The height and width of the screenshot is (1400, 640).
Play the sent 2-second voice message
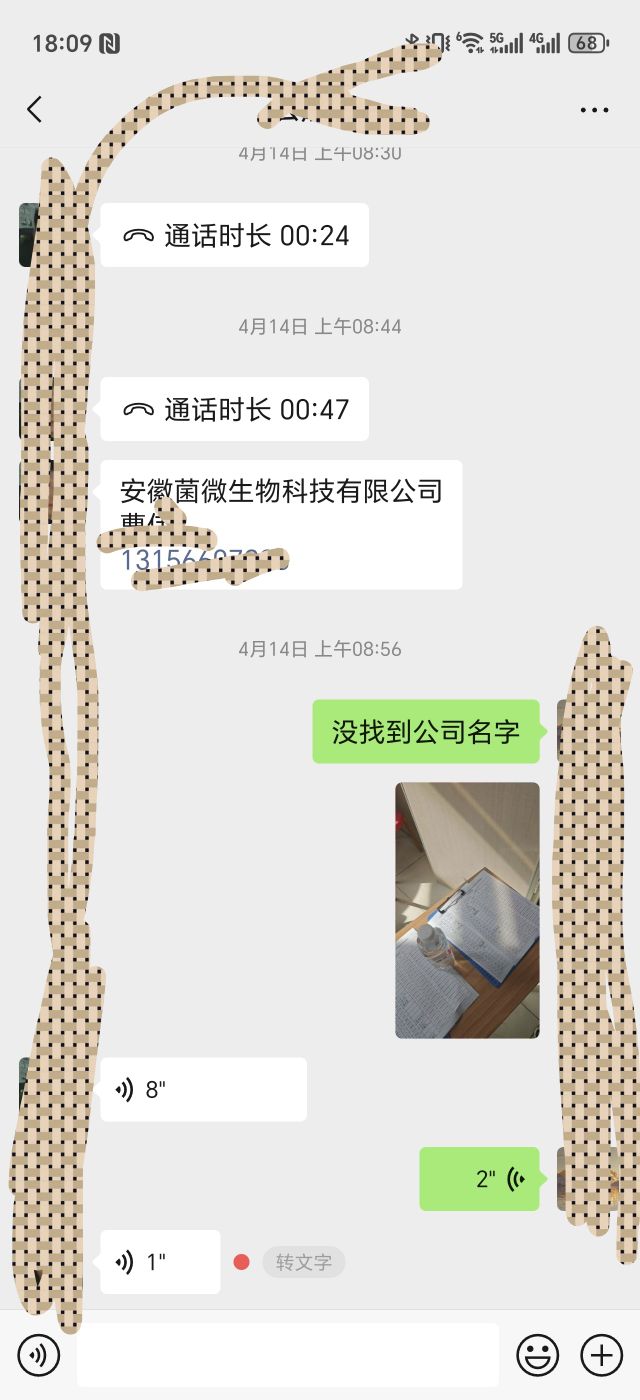[x=479, y=1179]
